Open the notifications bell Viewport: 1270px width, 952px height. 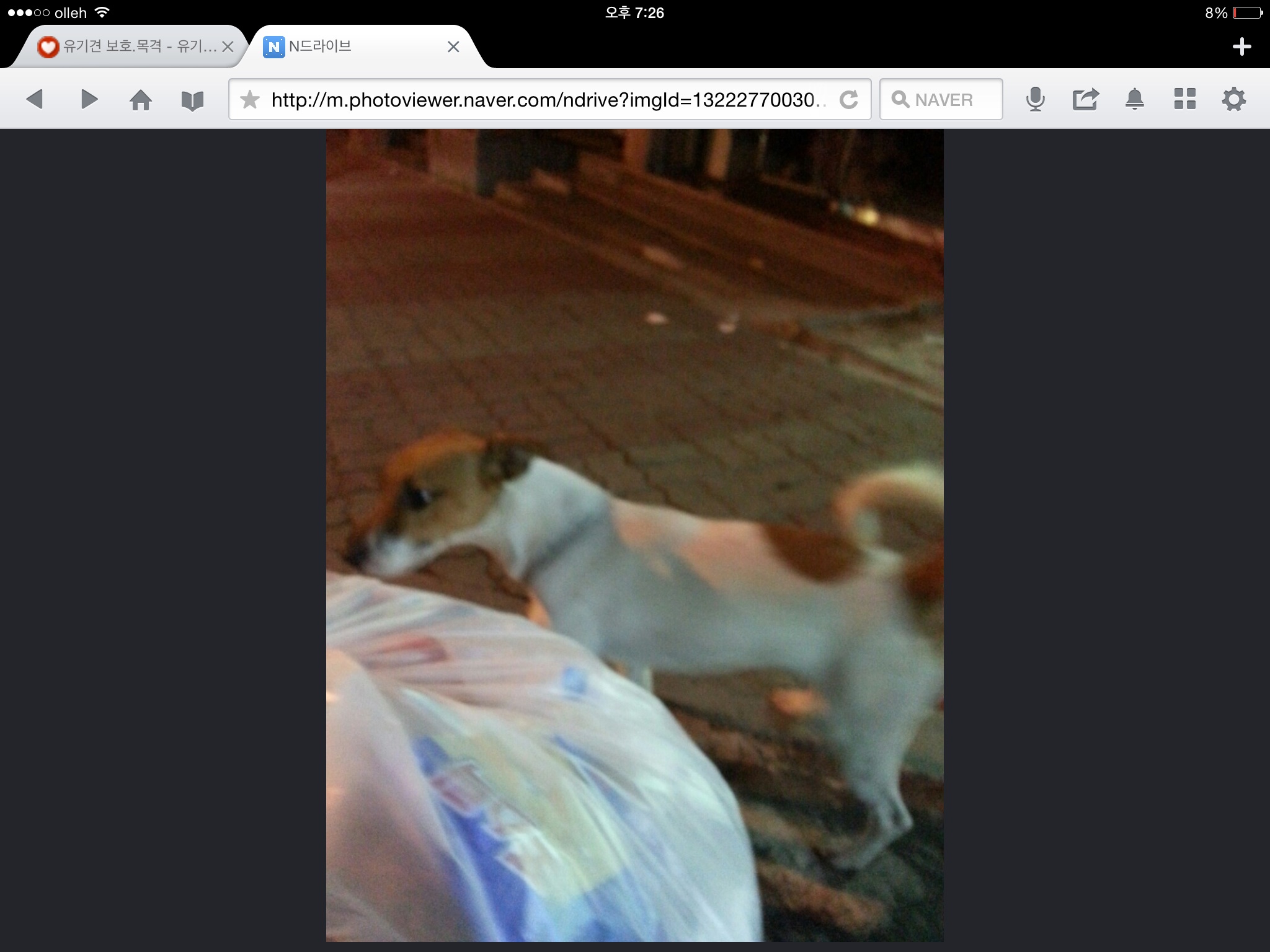[x=1135, y=99]
